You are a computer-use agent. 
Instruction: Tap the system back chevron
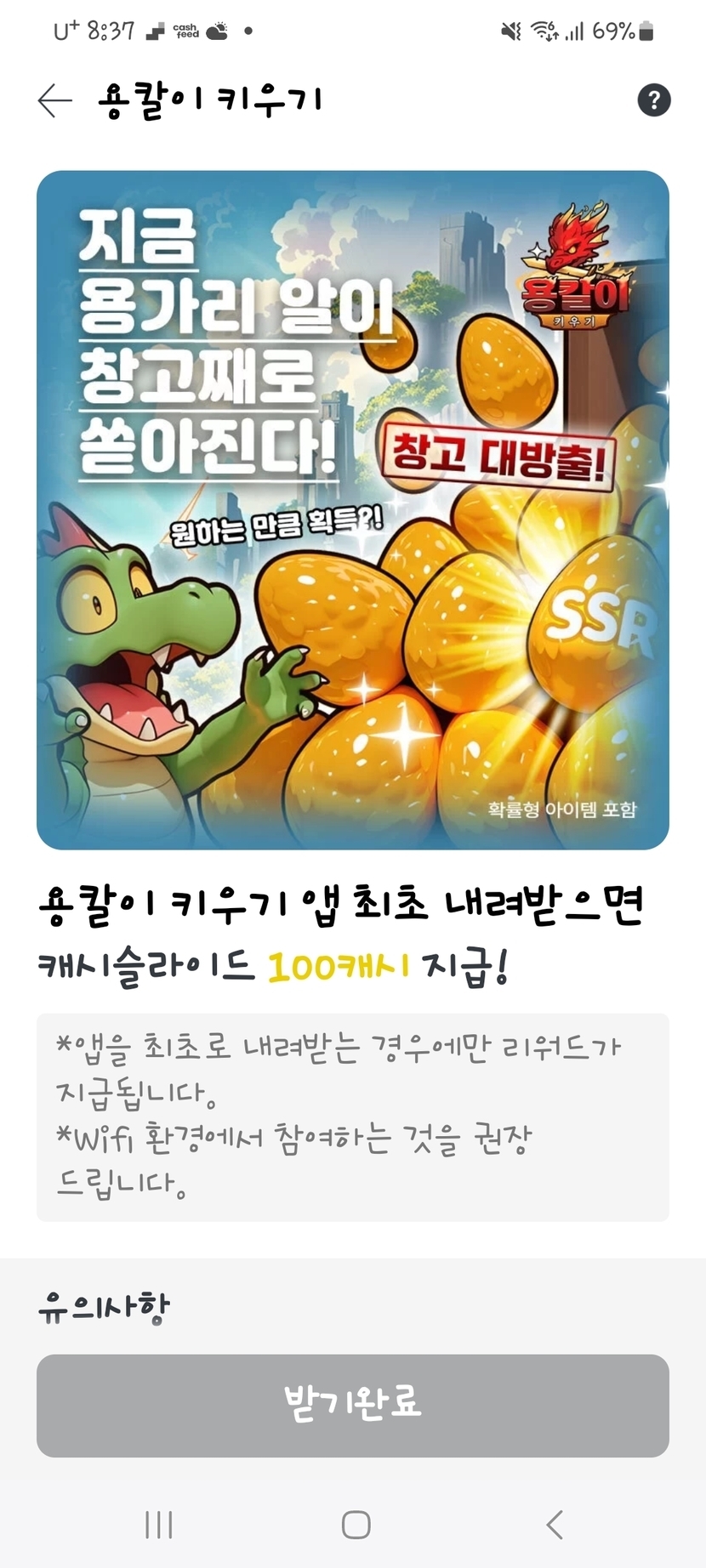(555, 1525)
